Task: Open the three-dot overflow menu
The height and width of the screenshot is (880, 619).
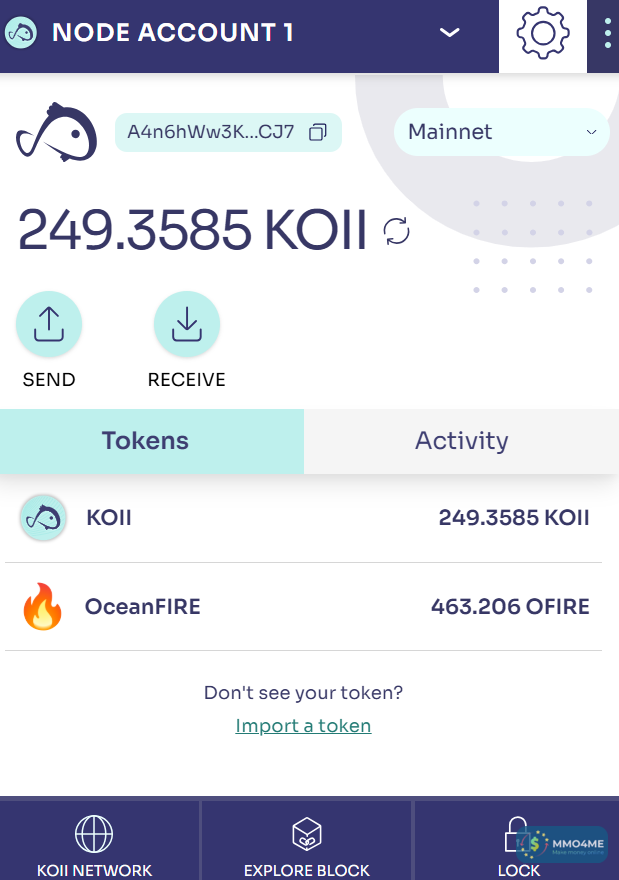Action: tap(607, 34)
